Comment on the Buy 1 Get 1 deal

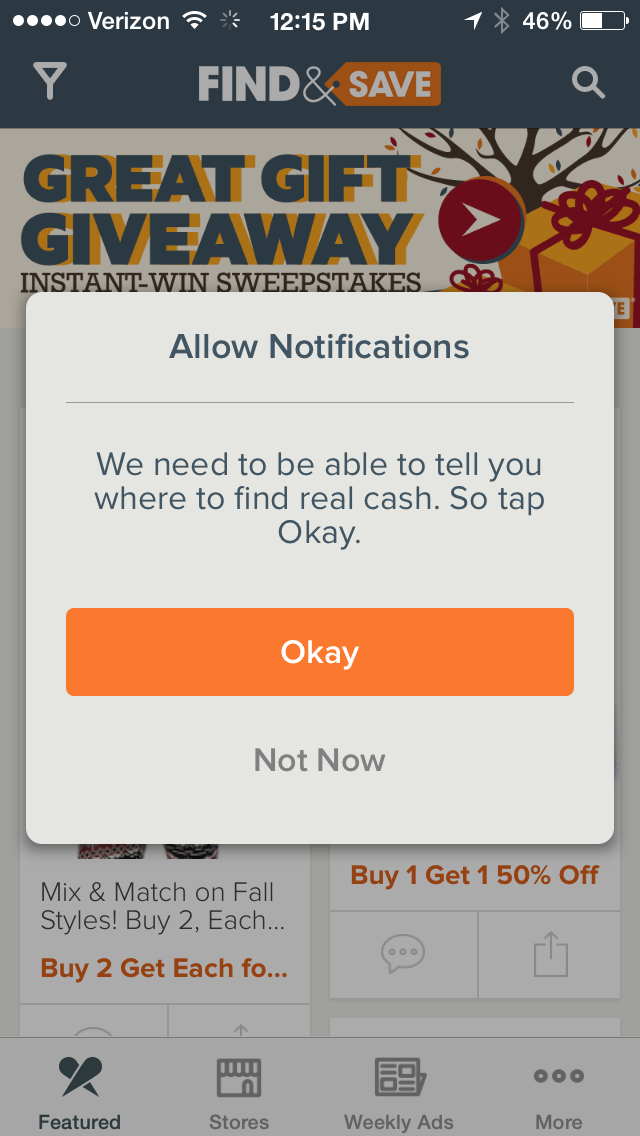pyautogui.click(x=404, y=955)
